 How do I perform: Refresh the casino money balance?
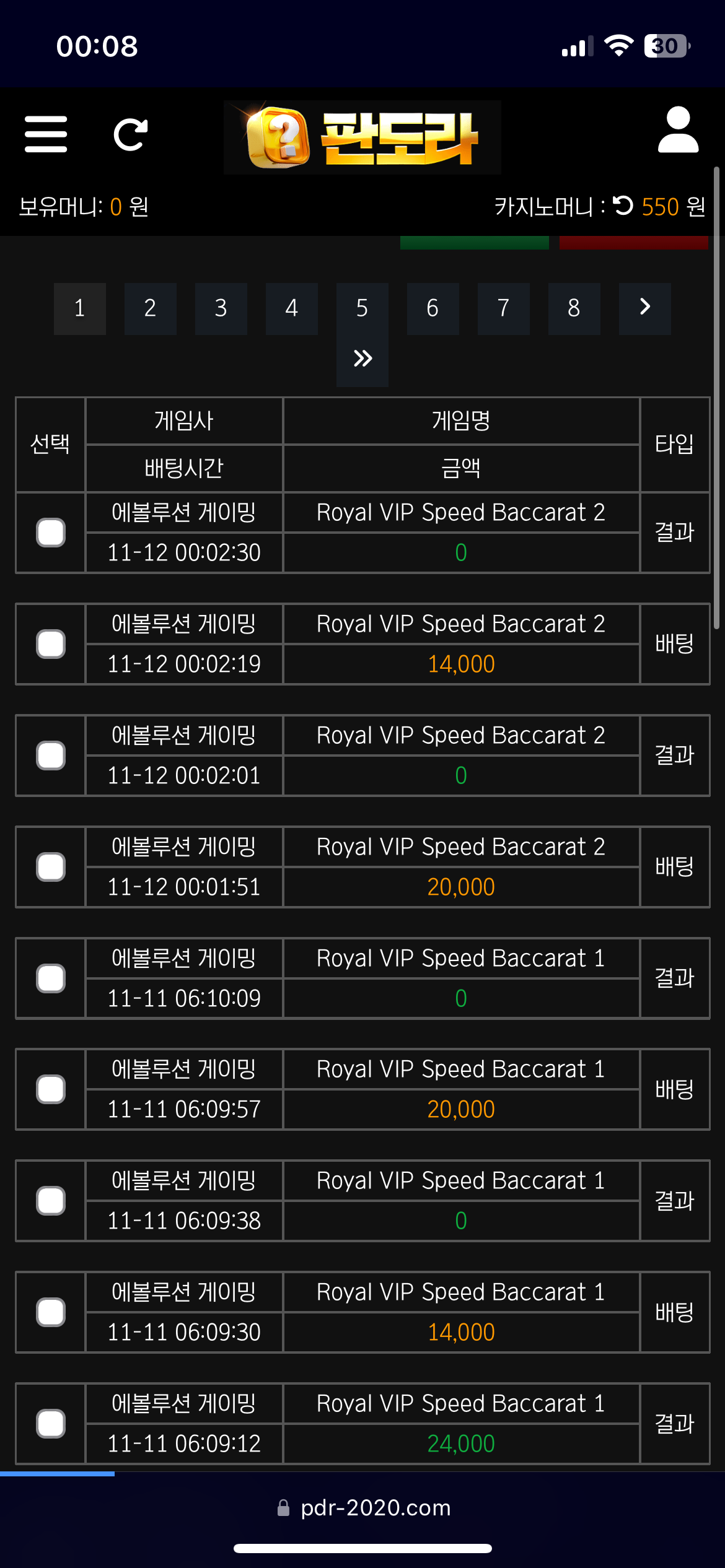tap(623, 206)
